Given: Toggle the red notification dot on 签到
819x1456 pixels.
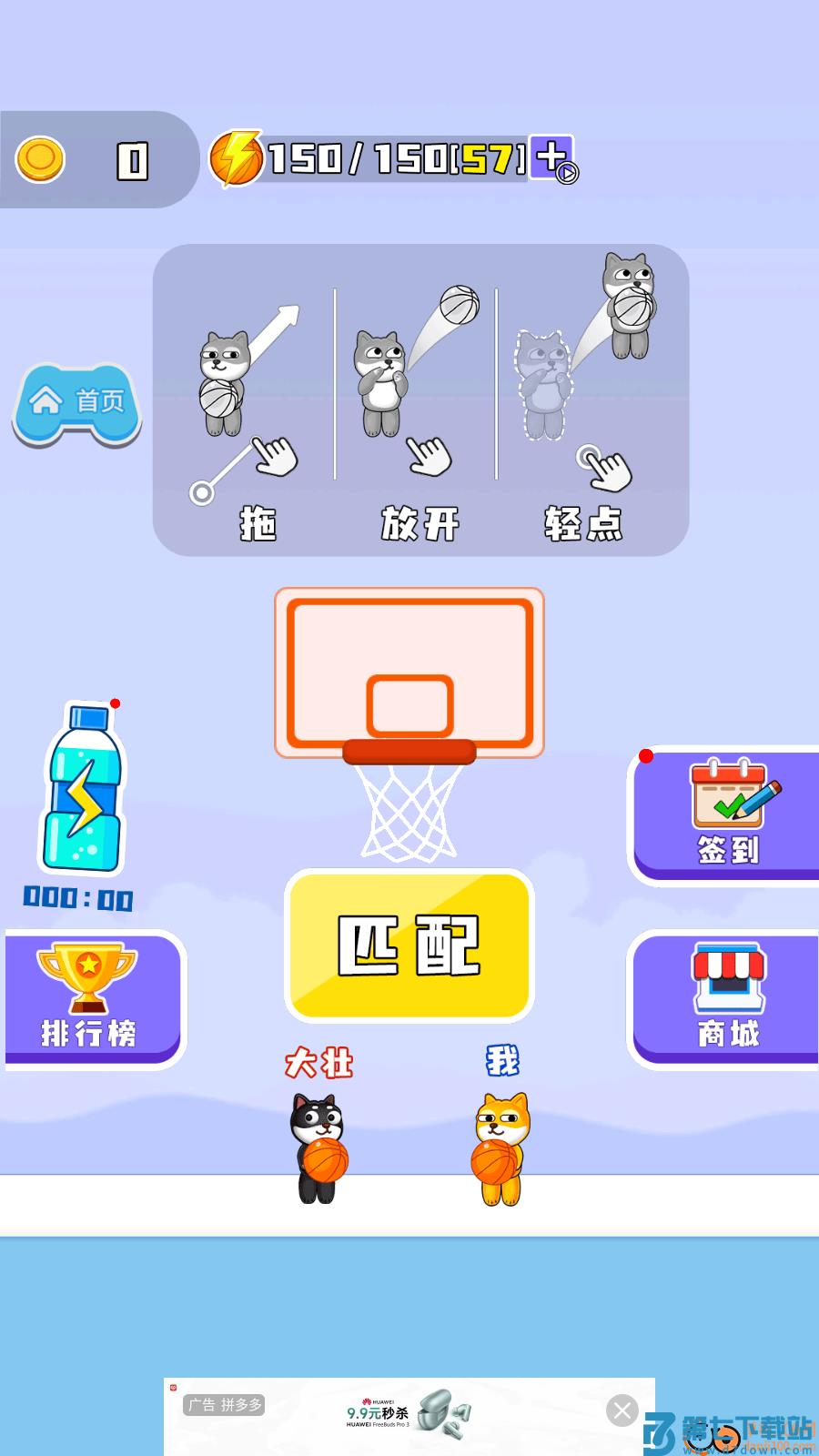Looking at the screenshot, I should point(648,754).
